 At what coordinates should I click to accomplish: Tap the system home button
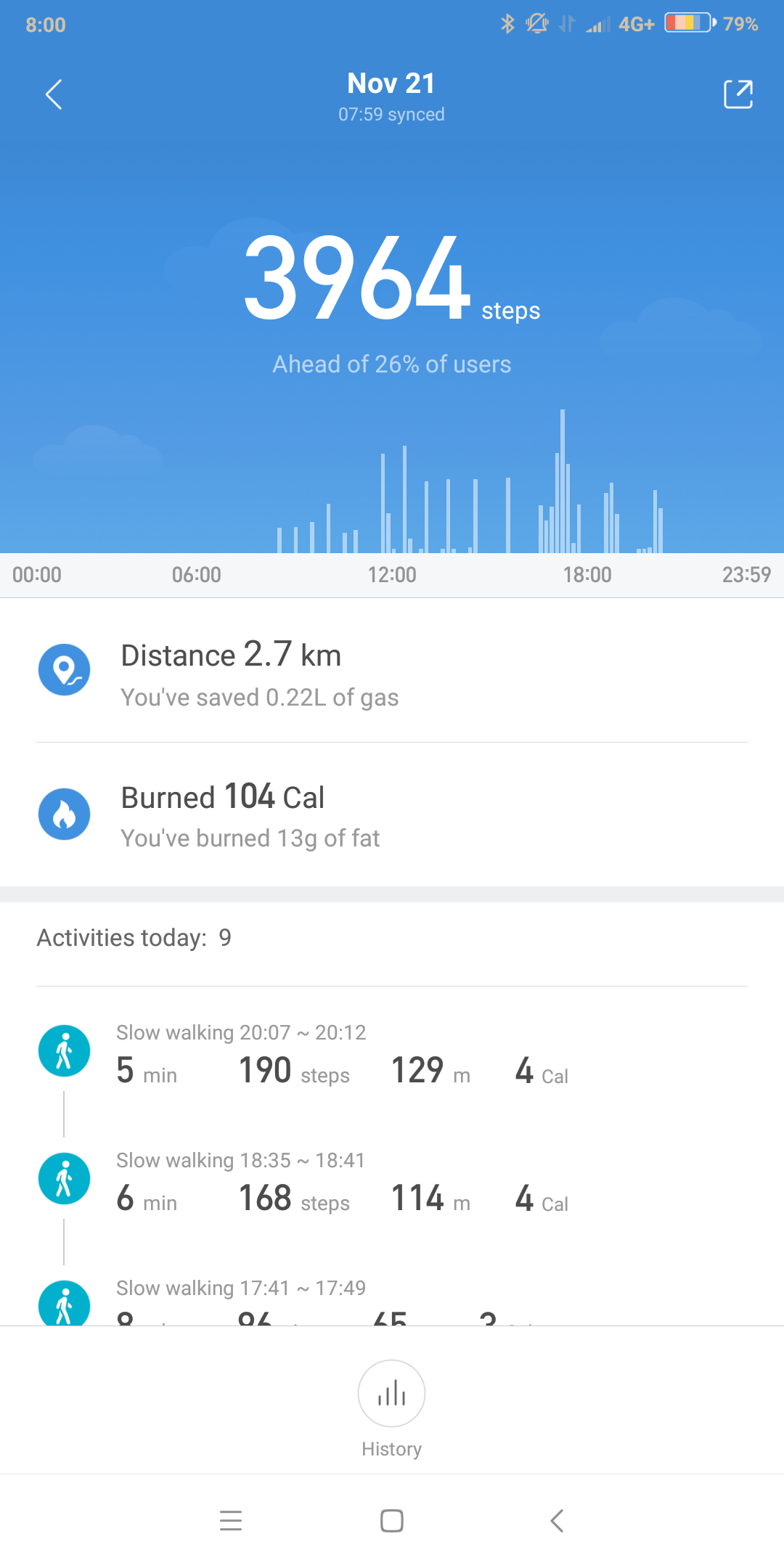point(392,1521)
